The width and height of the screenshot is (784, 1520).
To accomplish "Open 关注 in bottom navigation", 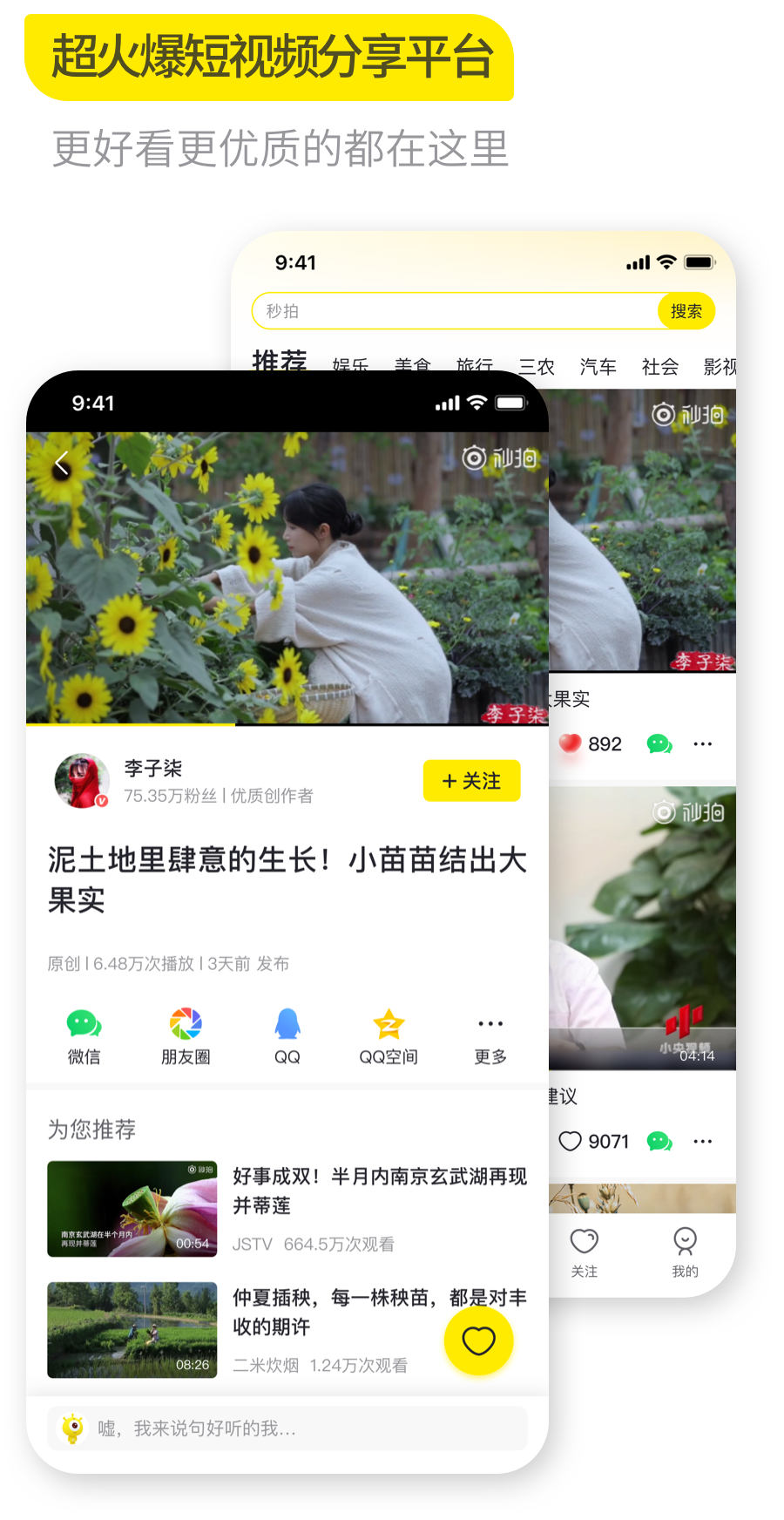I will (584, 1252).
